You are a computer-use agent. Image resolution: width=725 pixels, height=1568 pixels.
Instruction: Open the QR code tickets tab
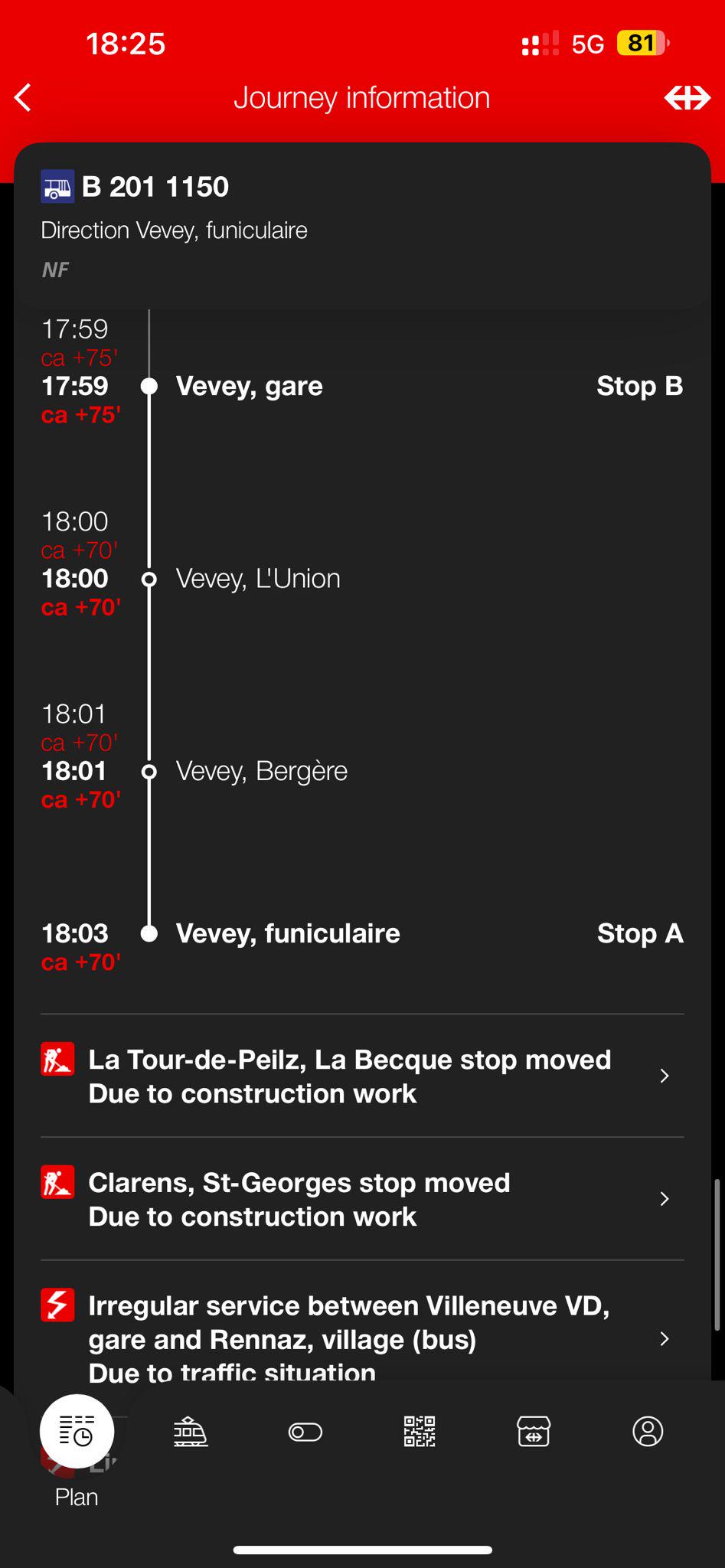[420, 1431]
